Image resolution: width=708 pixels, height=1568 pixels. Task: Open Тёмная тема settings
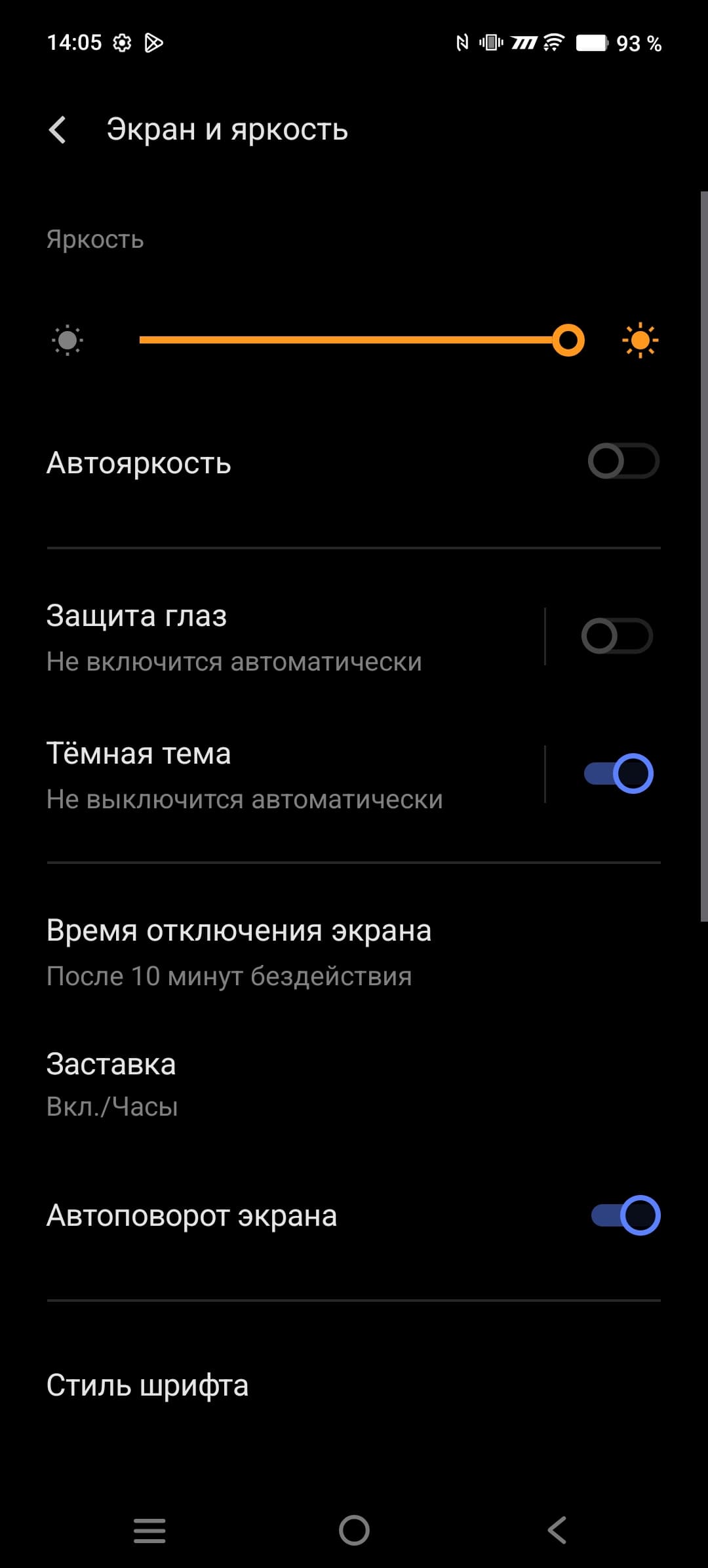coord(262,775)
